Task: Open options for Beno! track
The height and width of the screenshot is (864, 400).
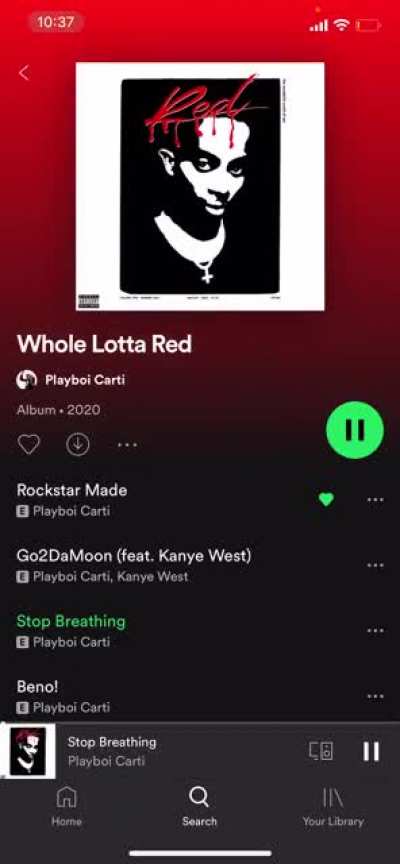Action: click(375, 696)
